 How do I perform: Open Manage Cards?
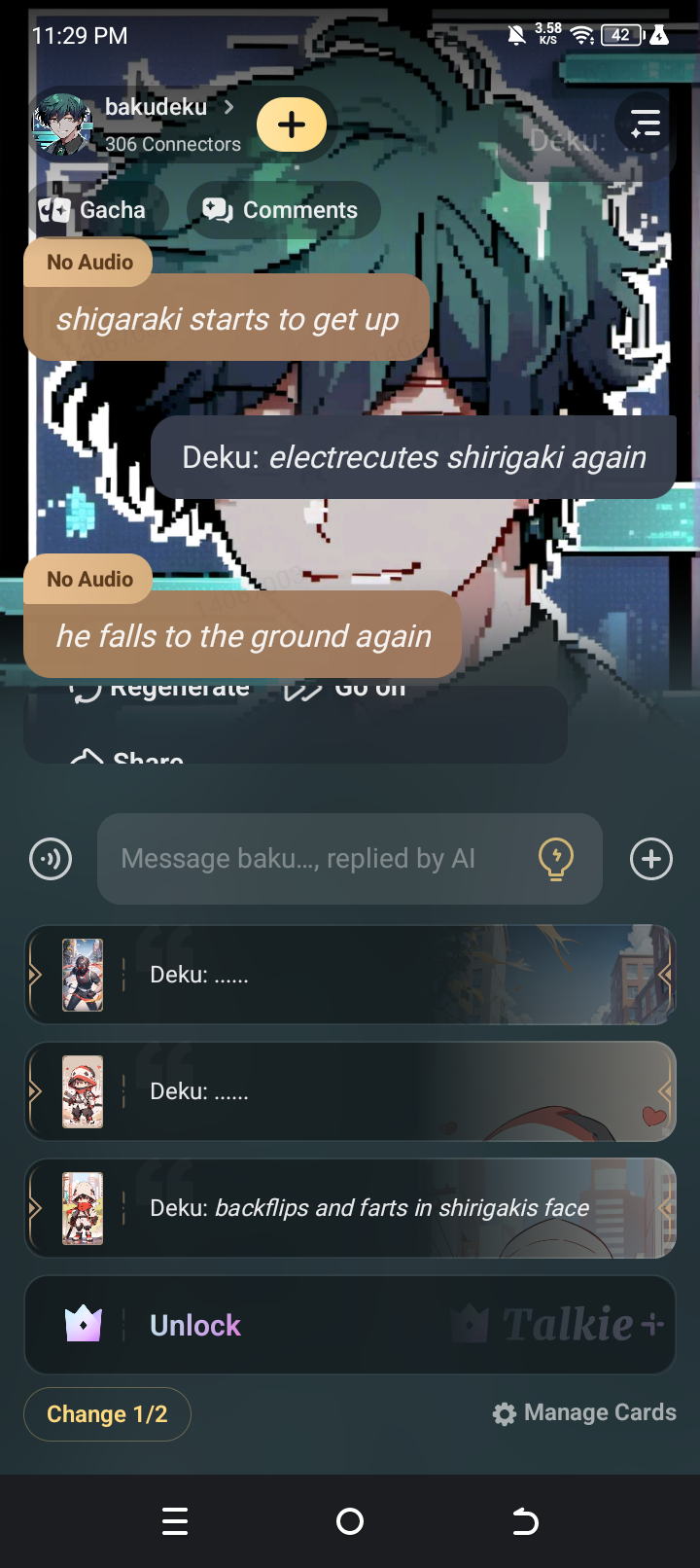pyautogui.click(x=584, y=1413)
